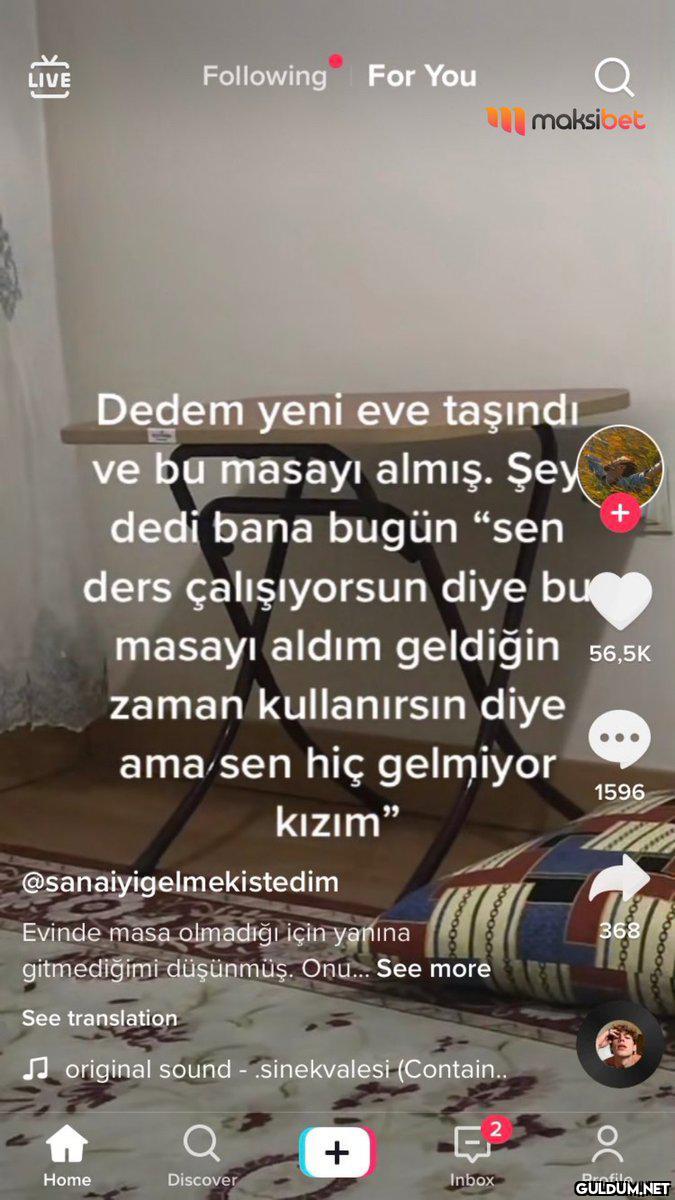Screen dimensions: 675x1200
Task: Share this video using the arrow icon
Action: pyautogui.click(x=620, y=880)
